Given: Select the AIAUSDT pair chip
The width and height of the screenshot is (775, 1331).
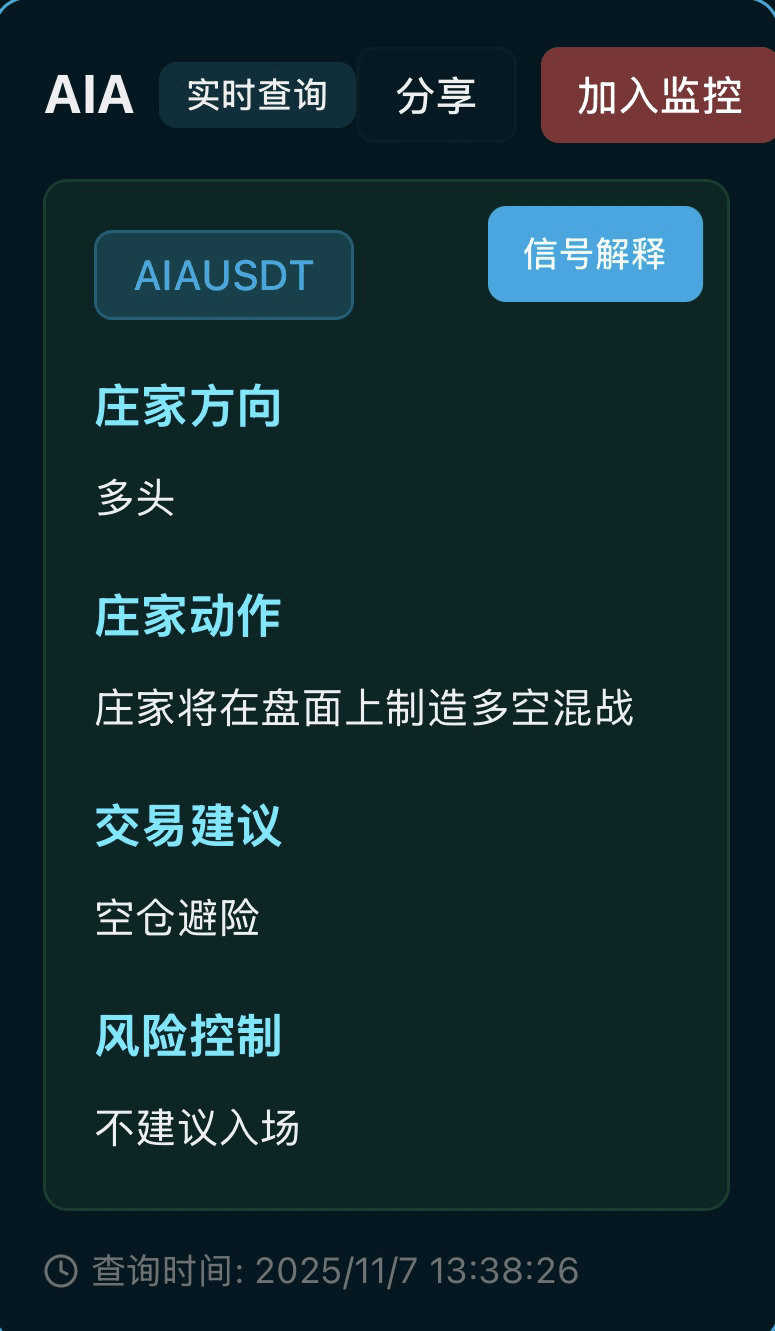Looking at the screenshot, I should [x=224, y=275].
